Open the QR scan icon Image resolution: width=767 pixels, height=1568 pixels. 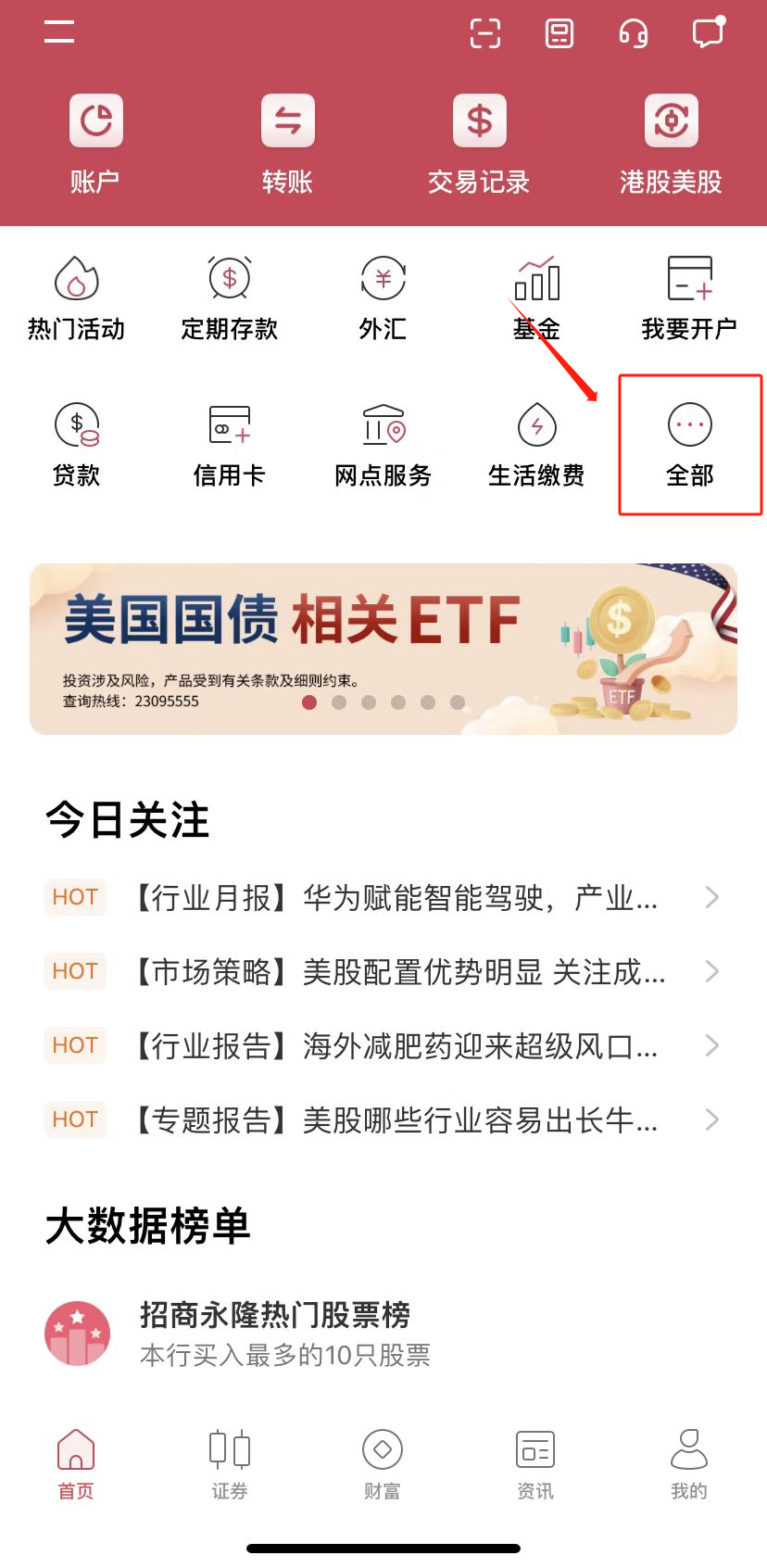pos(485,33)
